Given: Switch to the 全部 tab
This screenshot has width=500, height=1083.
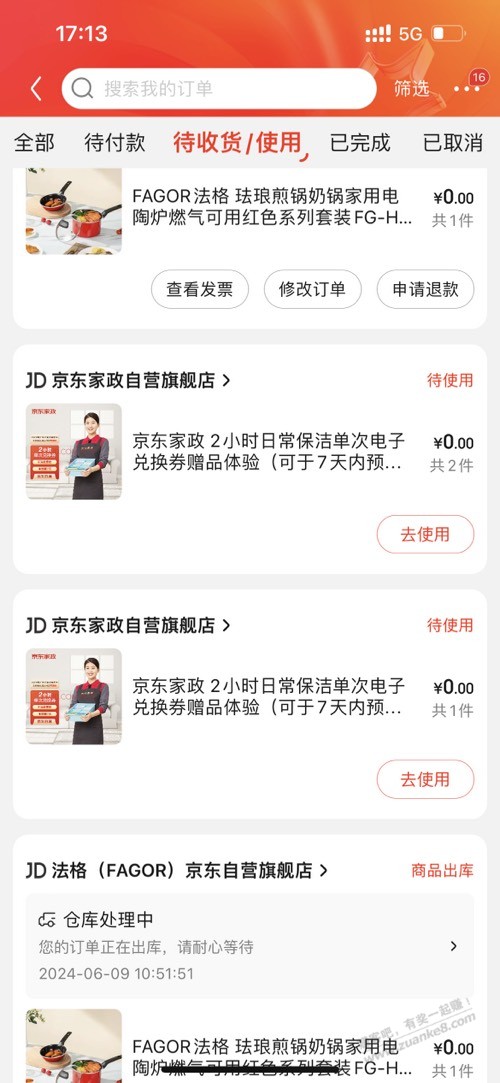Looking at the screenshot, I should coord(34,143).
